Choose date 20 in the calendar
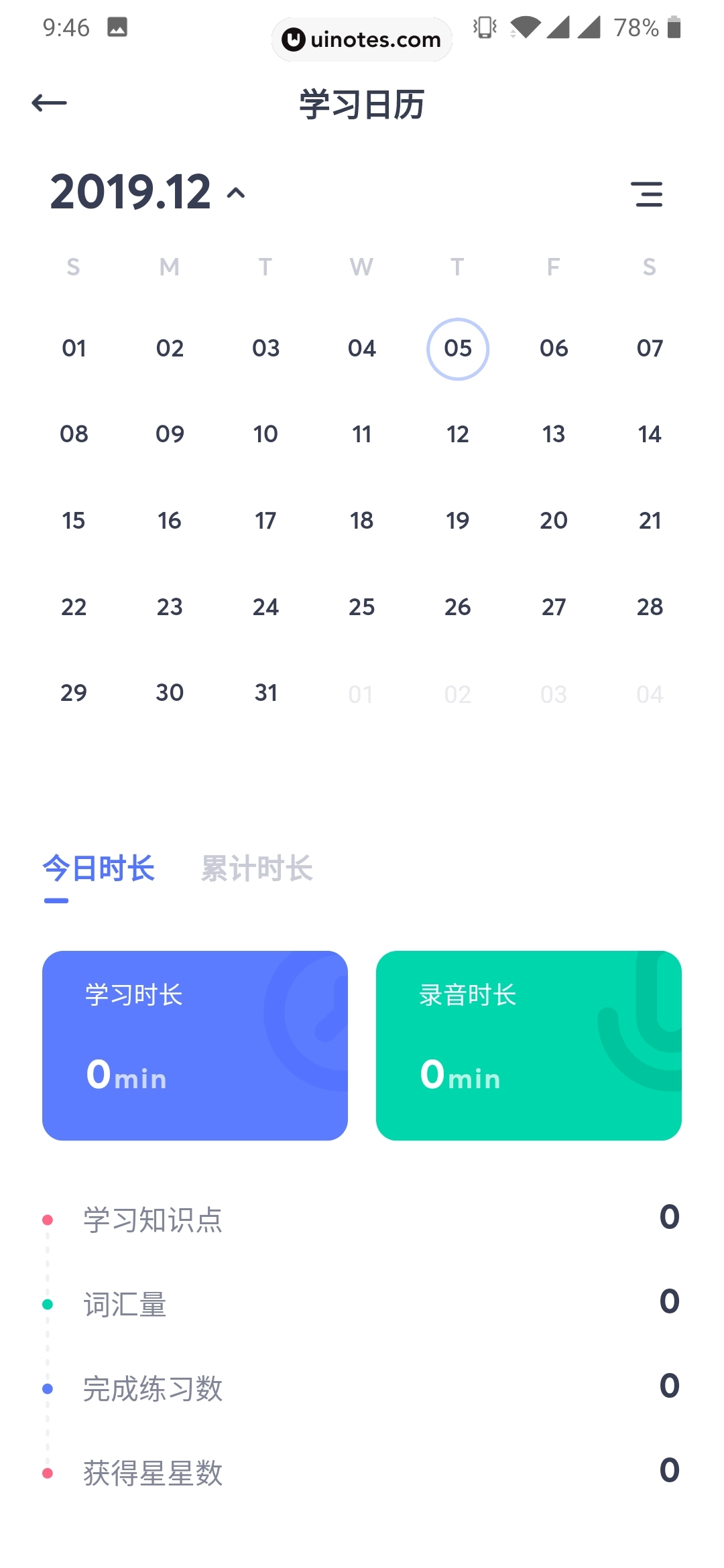Viewport: 724px width, 1568px height. (554, 521)
